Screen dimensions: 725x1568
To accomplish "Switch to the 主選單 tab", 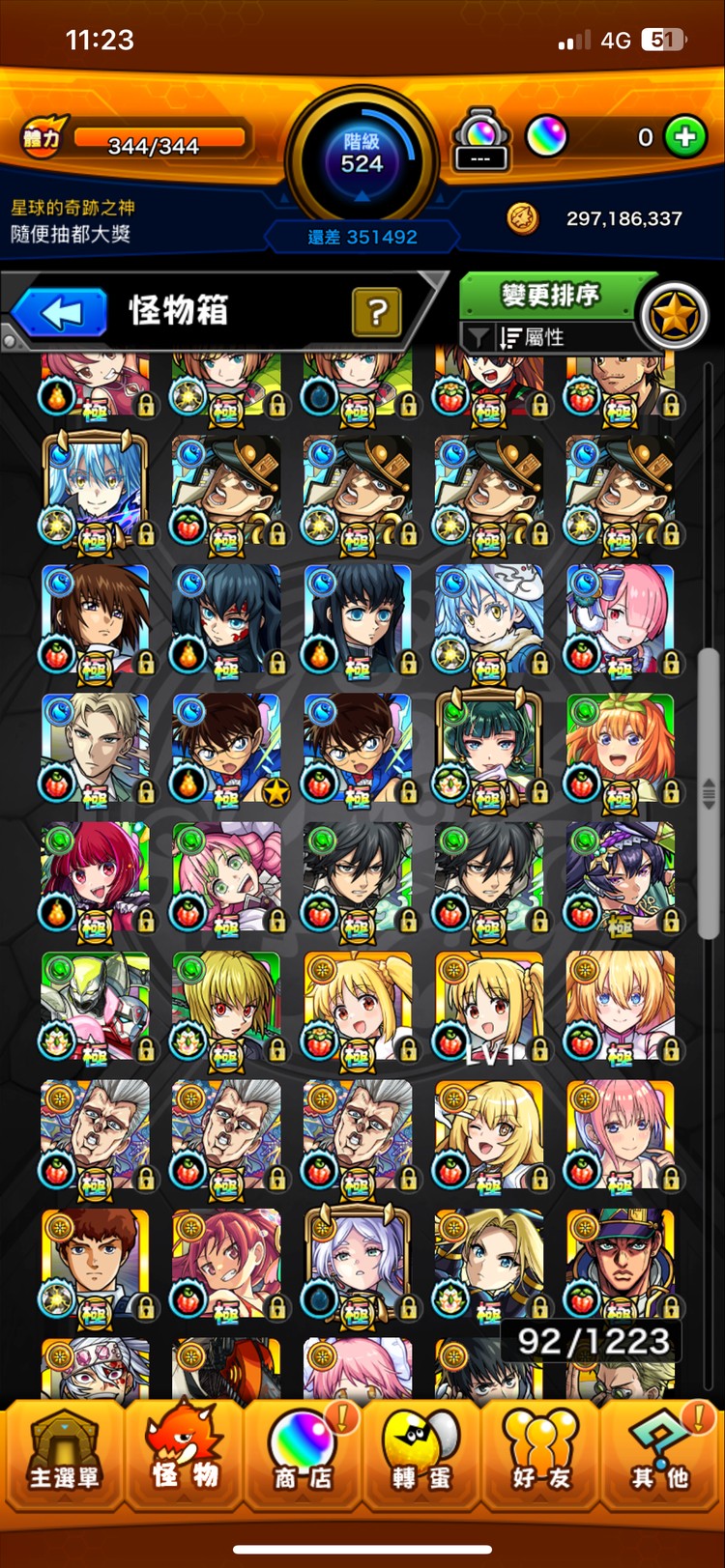I will click(64, 1456).
